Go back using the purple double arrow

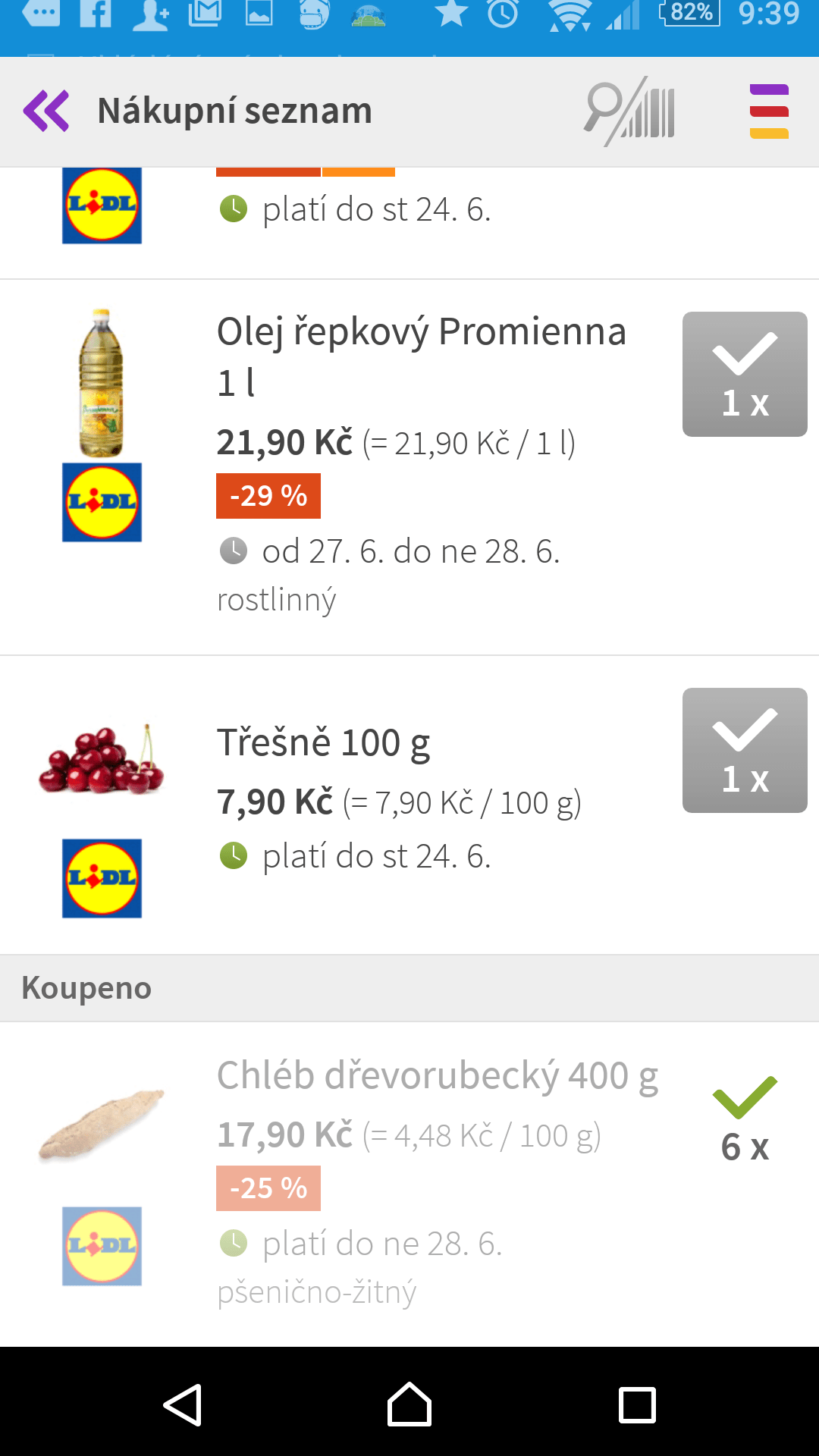tap(46, 111)
